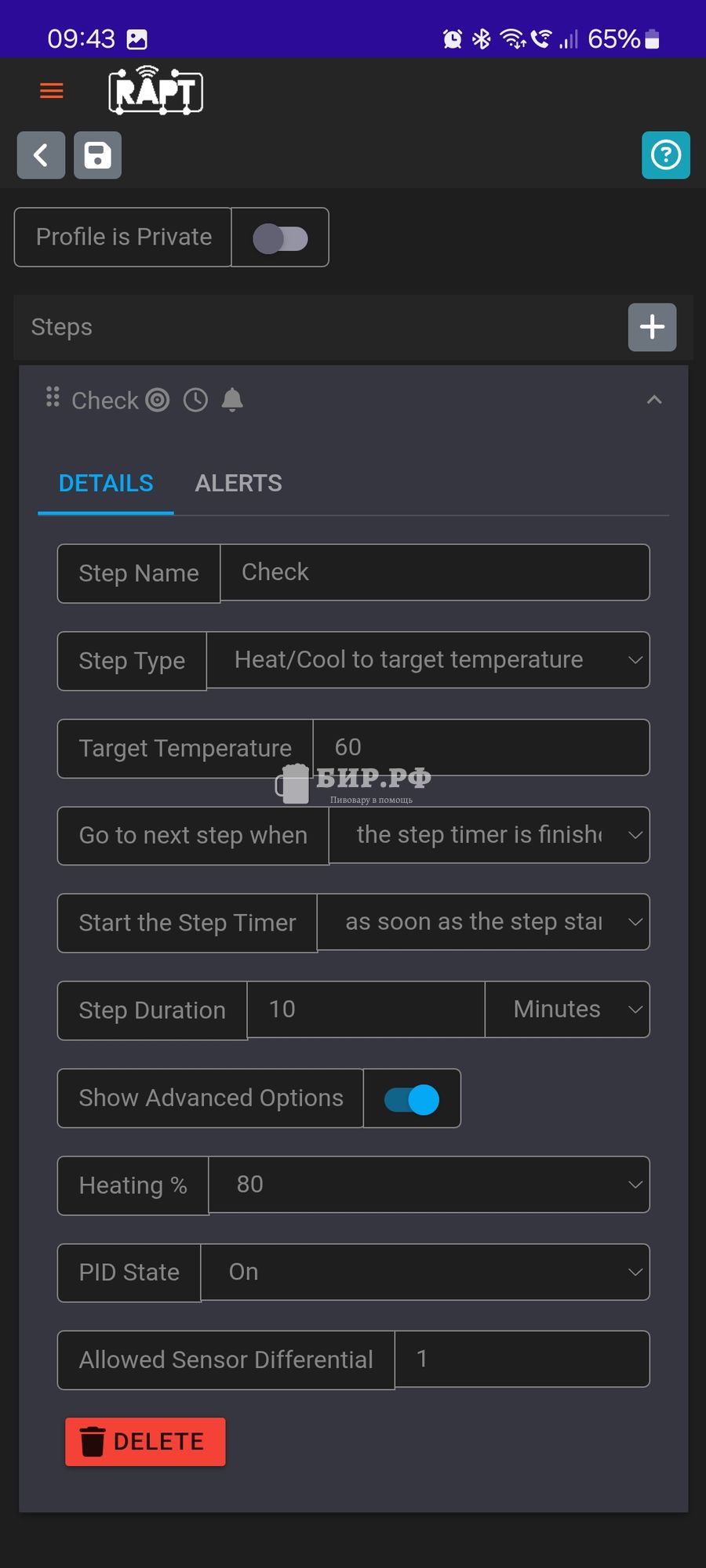706x1568 pixels.
Task: Collapse the Check step
Action: point(653,400)
